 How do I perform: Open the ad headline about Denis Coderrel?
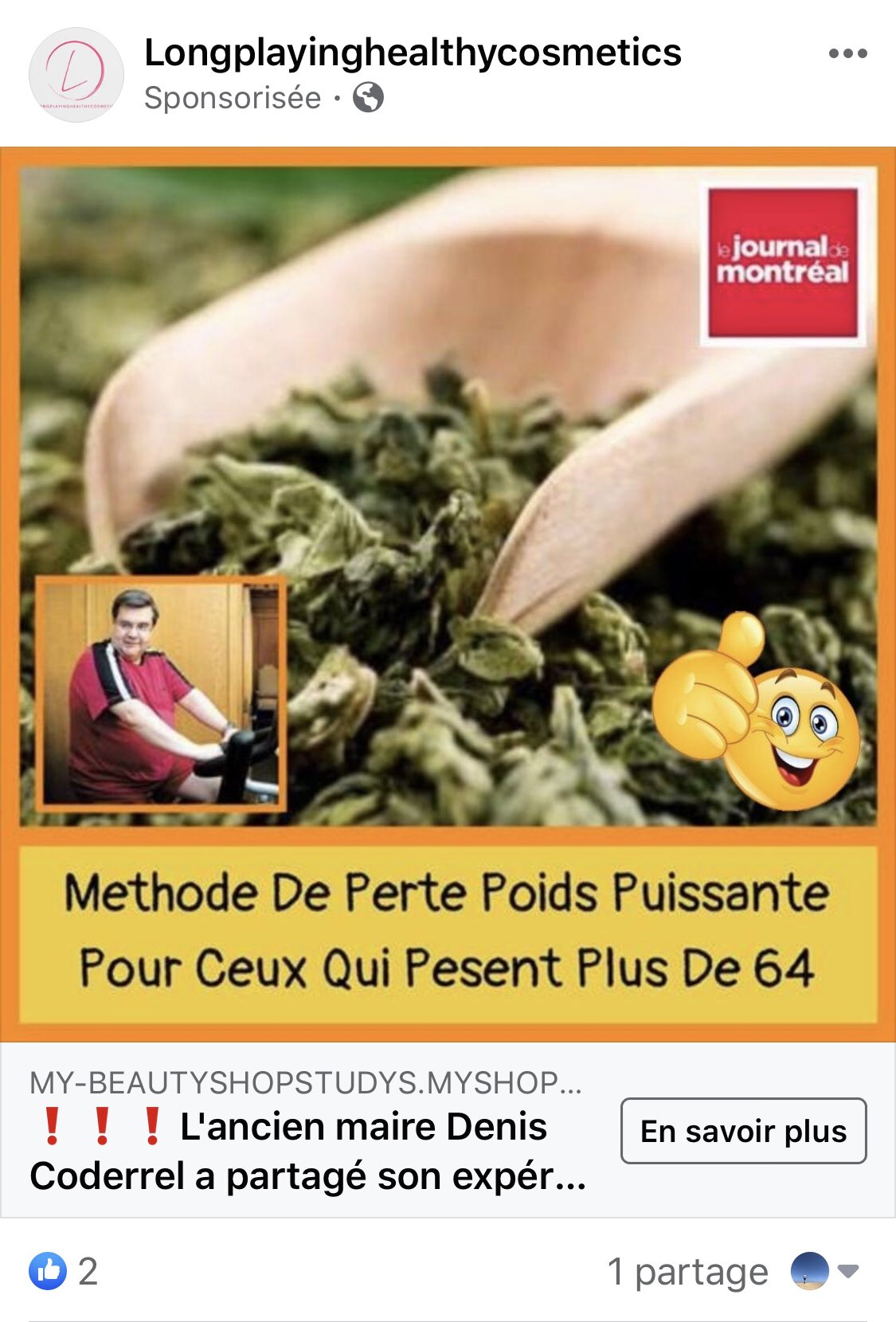tap(307, 1152)
